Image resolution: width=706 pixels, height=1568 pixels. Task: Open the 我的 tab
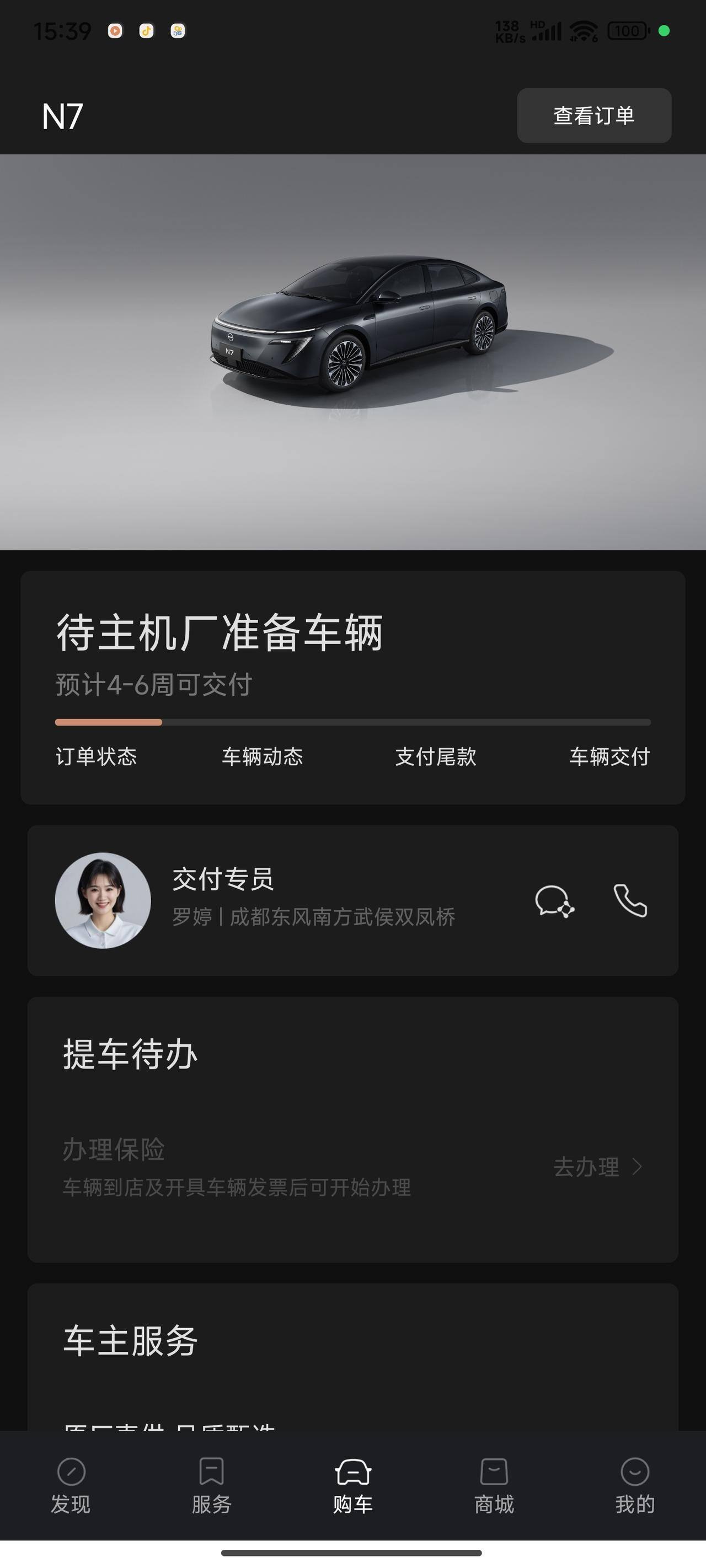(x=635, y=1486)
